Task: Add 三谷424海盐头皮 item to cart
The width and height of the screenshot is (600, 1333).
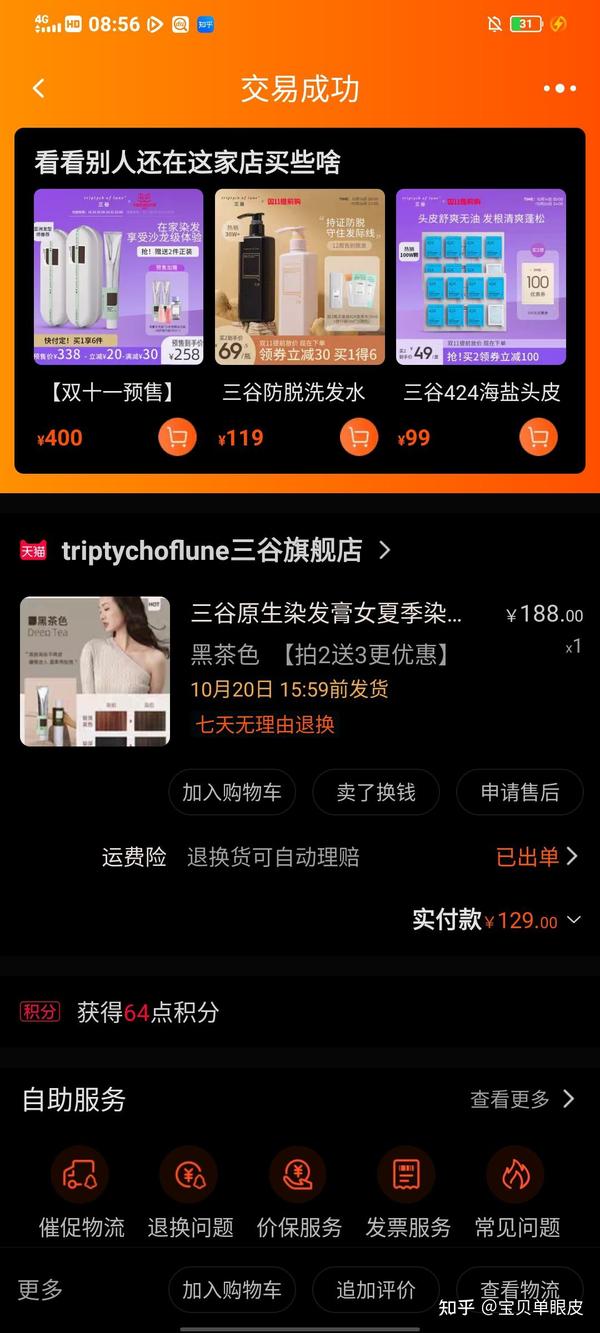Action: pyautogui.click(x=538, y=437)
